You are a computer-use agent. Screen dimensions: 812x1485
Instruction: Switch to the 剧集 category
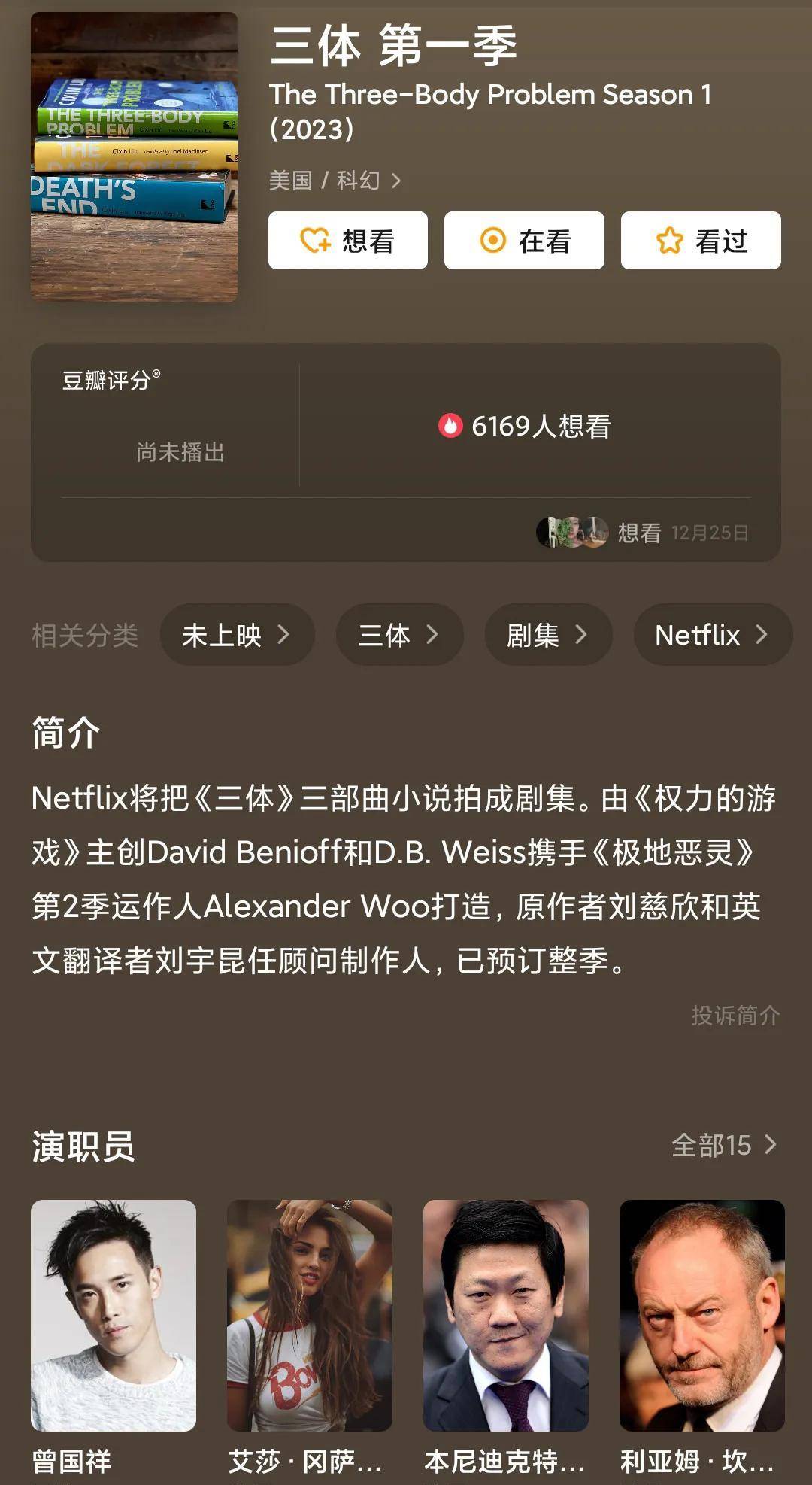548,635
